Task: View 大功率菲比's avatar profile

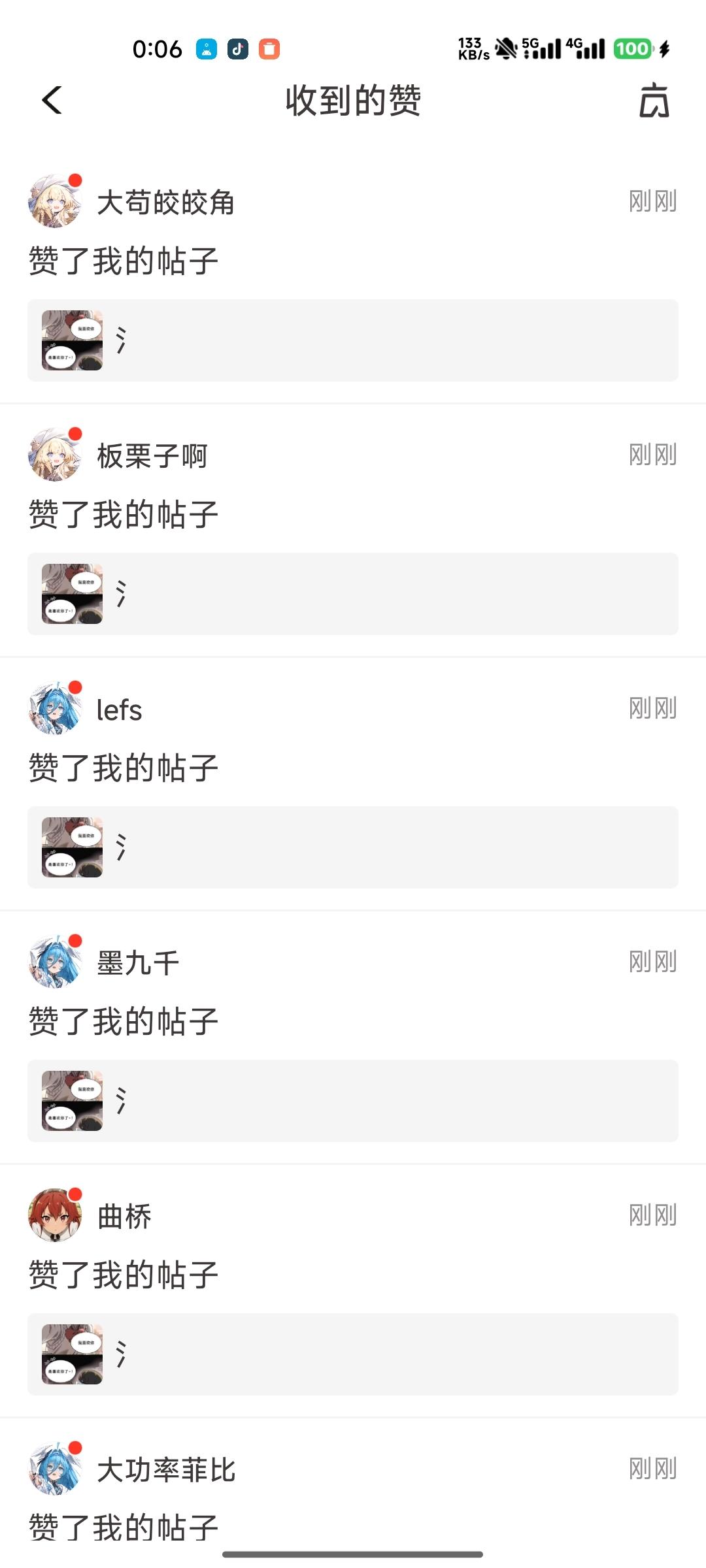Action: [x=55, y=1469]
